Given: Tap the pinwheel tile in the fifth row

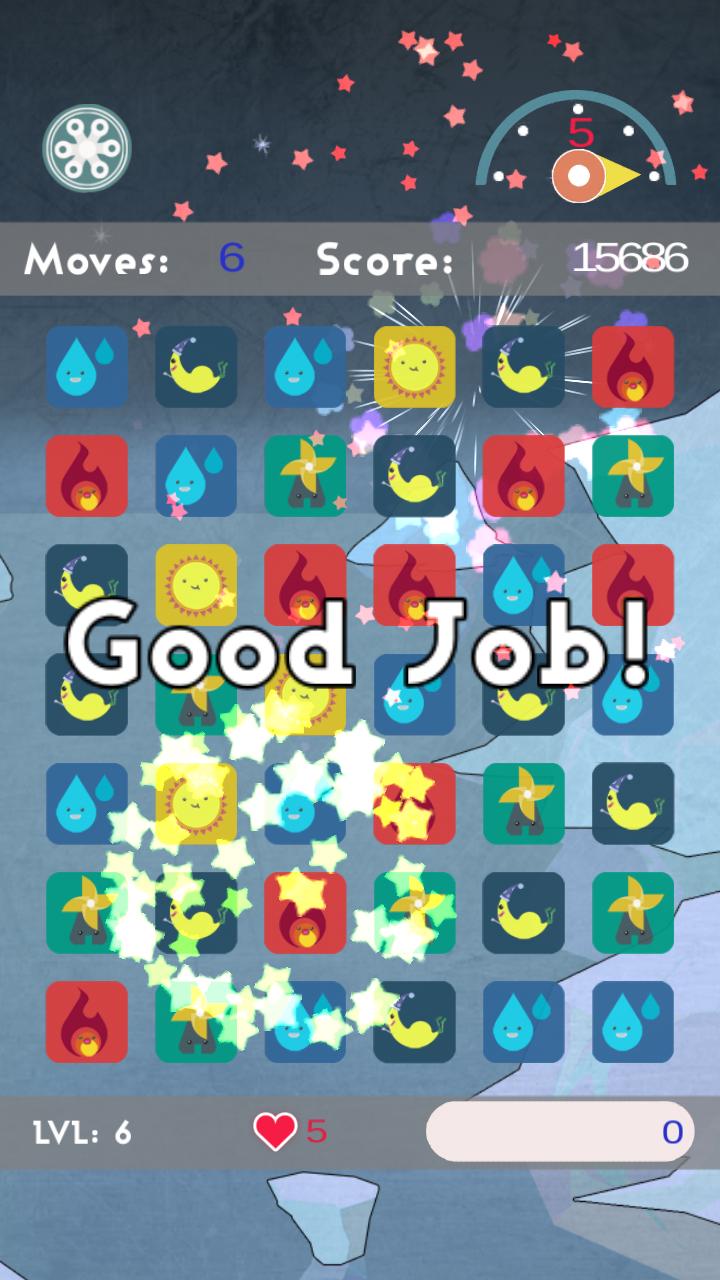Looking at the screenshot, I should pyautogui.click(x=524, y=803).
